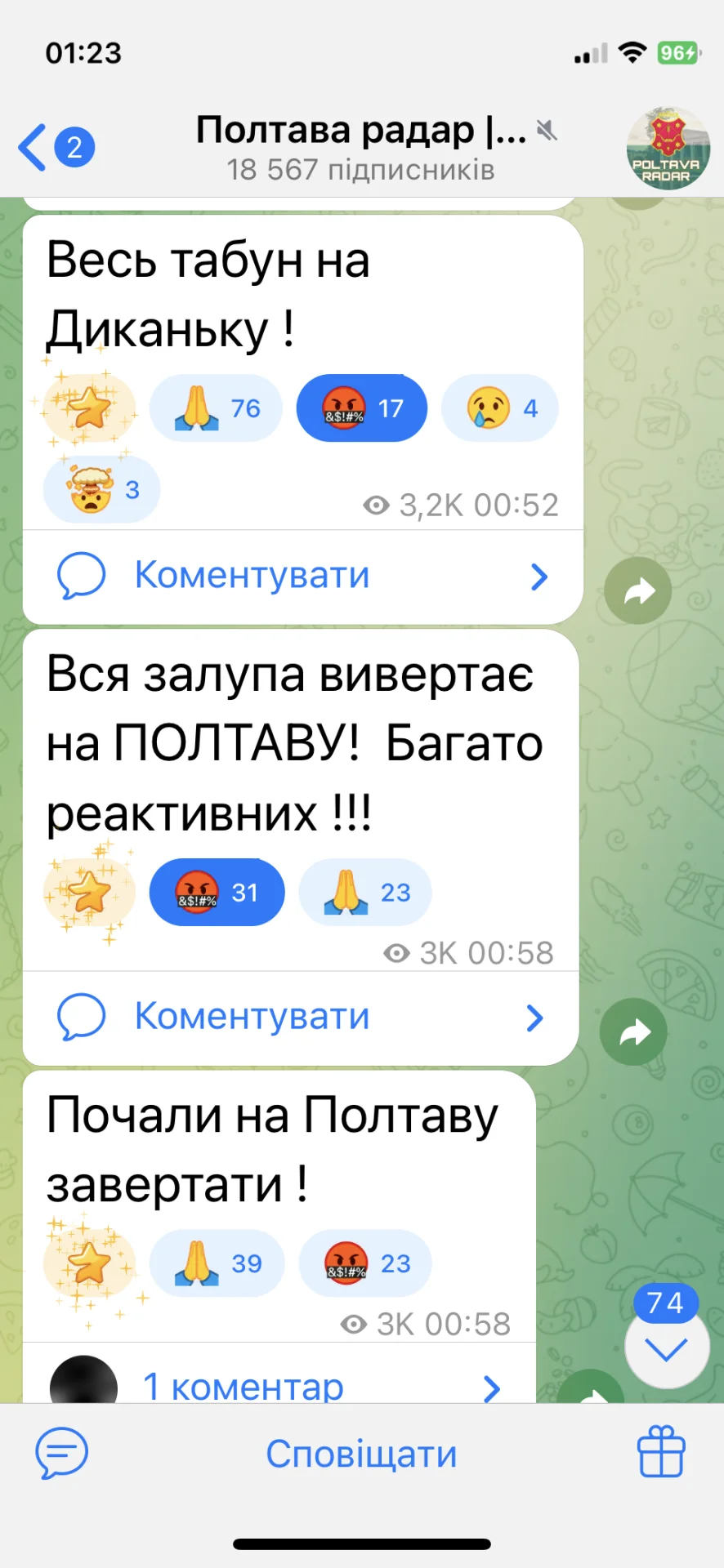Open the Poltava Radar channel avatar
The image size is (724, 1568).
668,148
